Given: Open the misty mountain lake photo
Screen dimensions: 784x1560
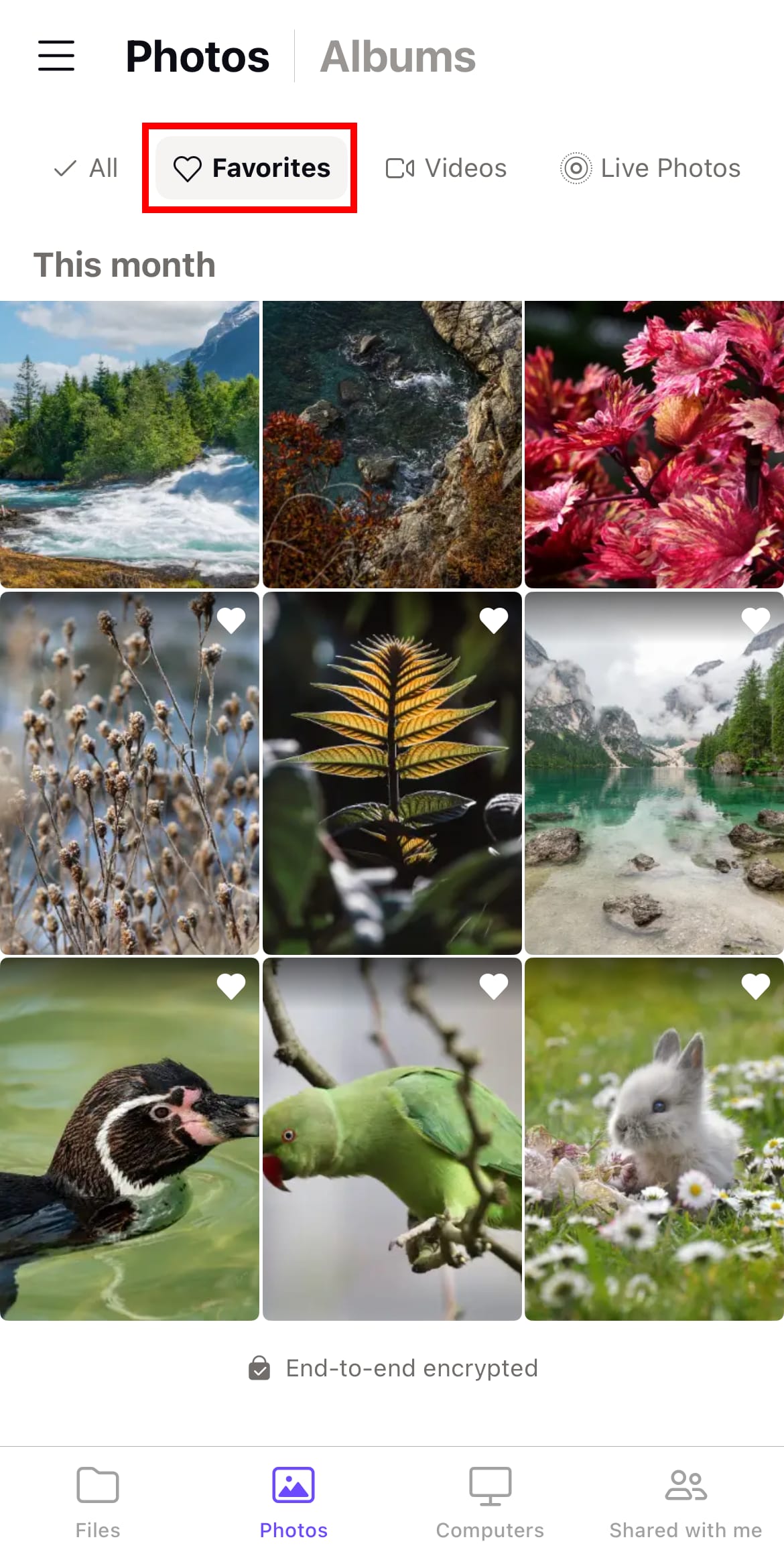Looking at the screenshot, I should tap(654, 773).
